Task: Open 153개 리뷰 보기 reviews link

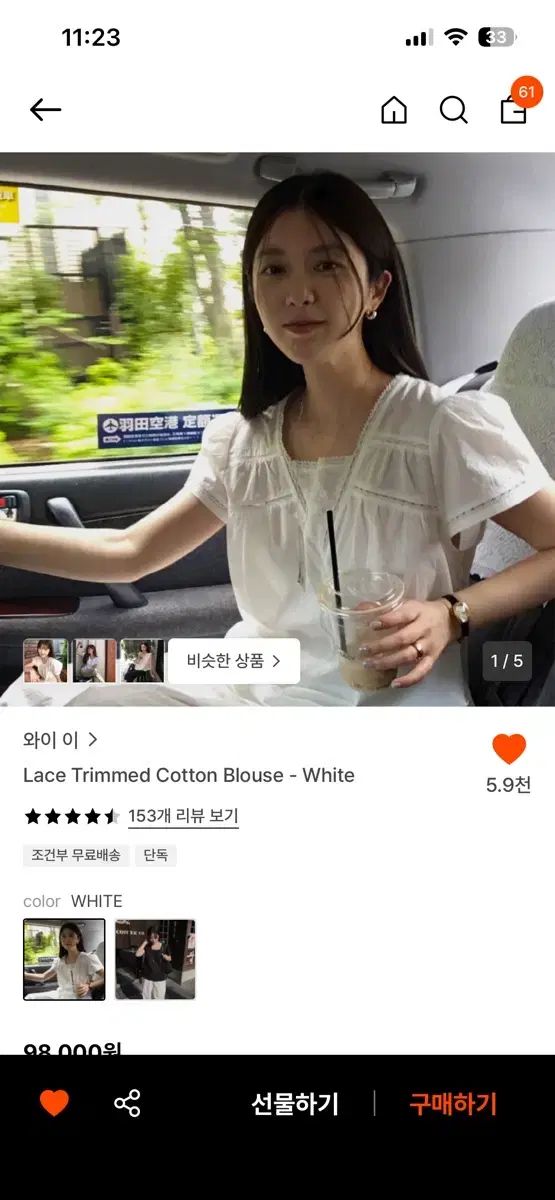Action: click(x=183, y=816)
